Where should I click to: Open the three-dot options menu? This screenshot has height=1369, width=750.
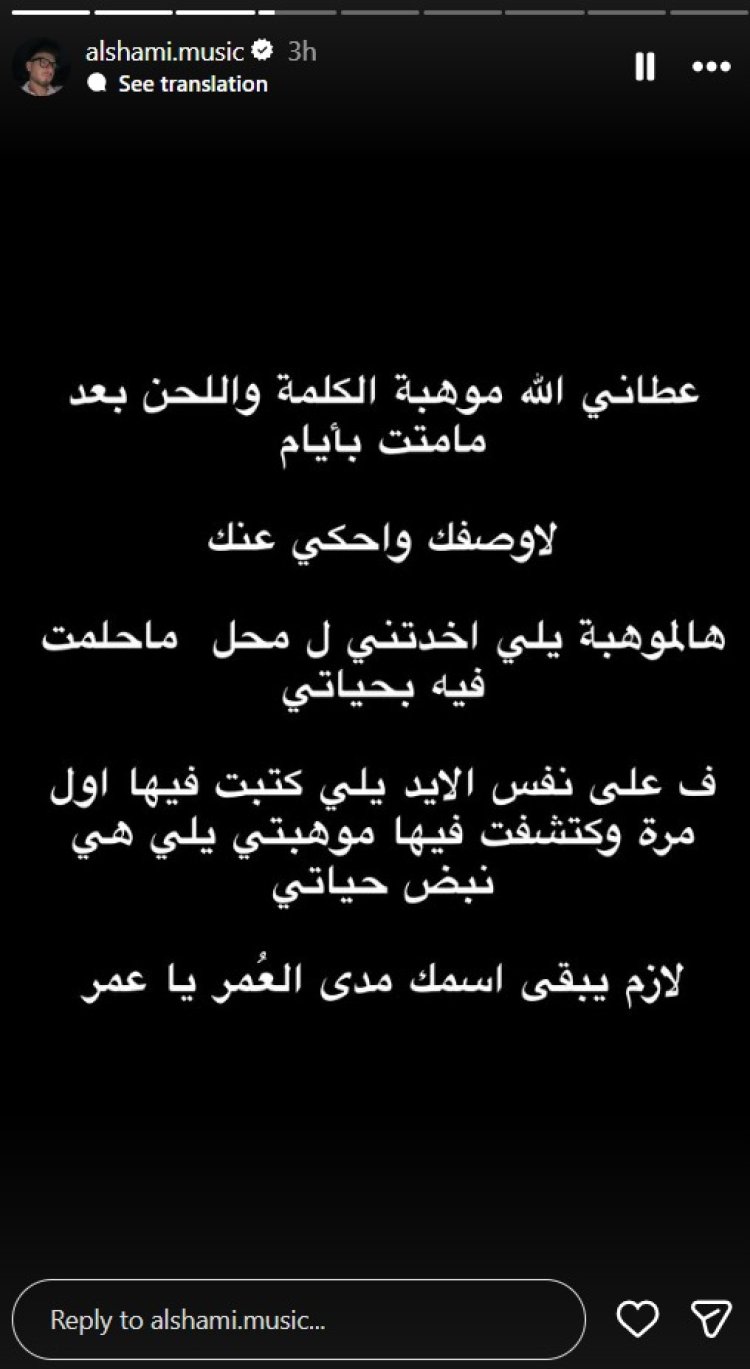pos(712,67)
